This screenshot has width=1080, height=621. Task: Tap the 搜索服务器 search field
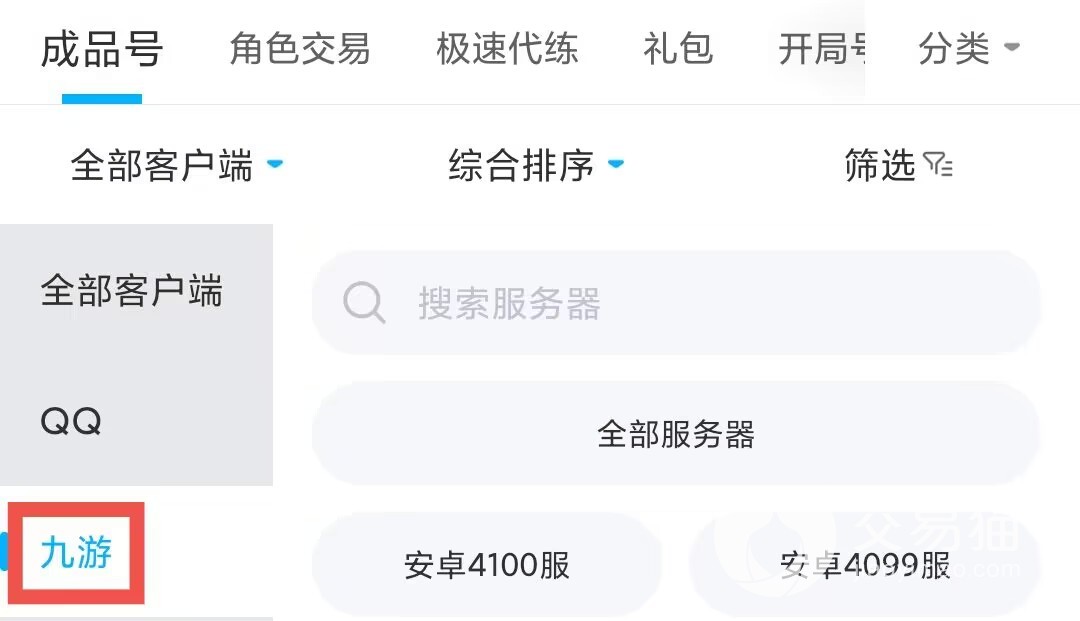pos(675,303)
